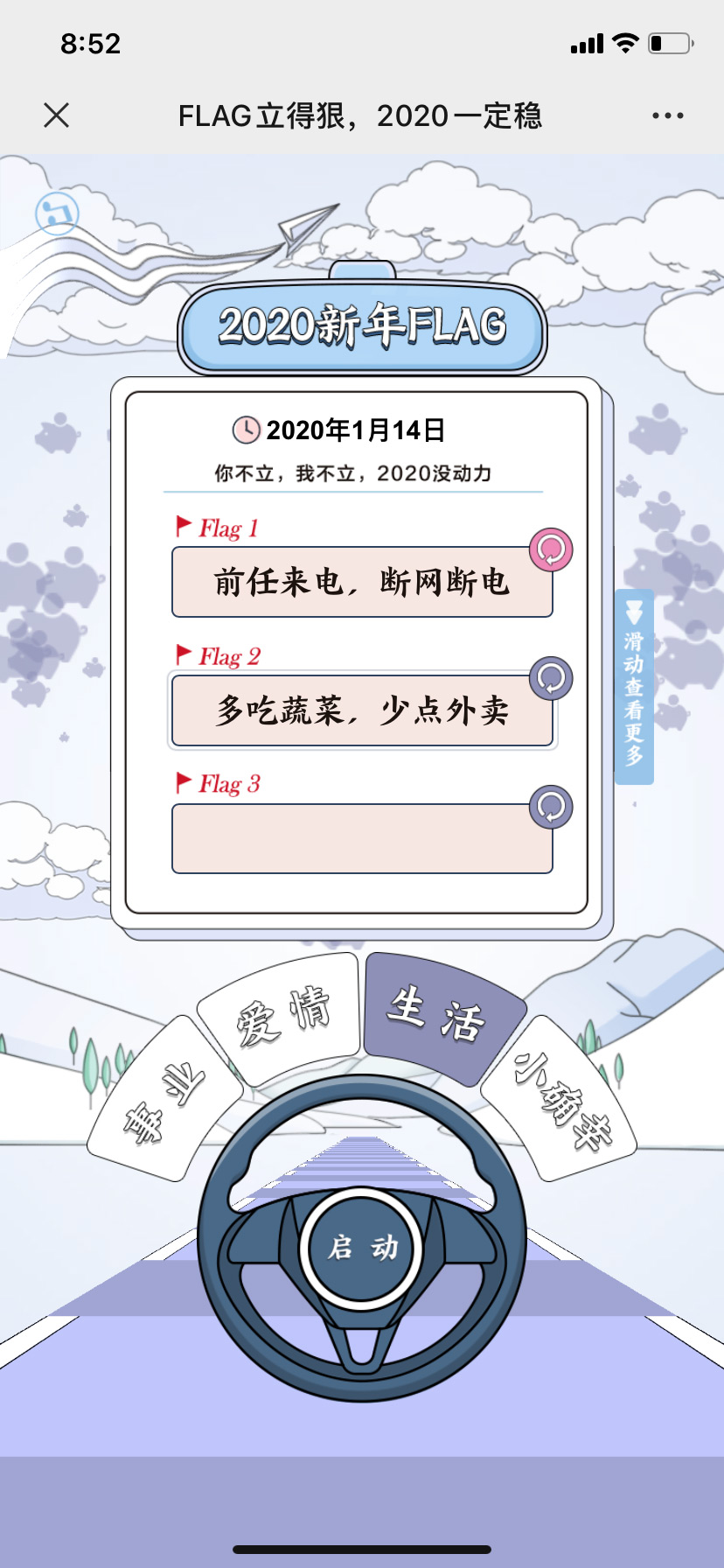Select the empty Flag 3 field
Viewport: 724px width, 1568px height.
point(362,839)
